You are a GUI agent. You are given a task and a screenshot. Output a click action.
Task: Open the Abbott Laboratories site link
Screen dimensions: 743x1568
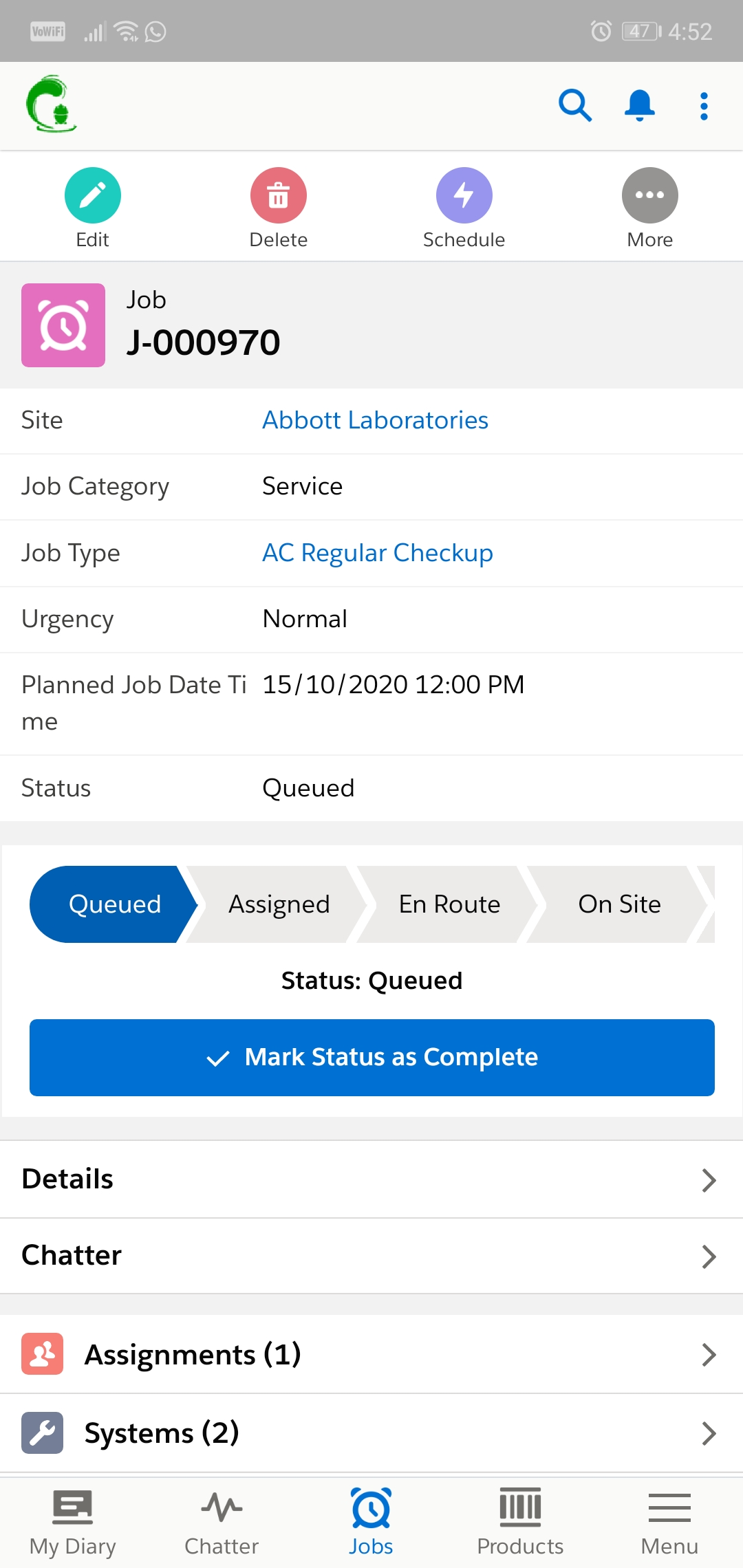[x=376, y=420]
